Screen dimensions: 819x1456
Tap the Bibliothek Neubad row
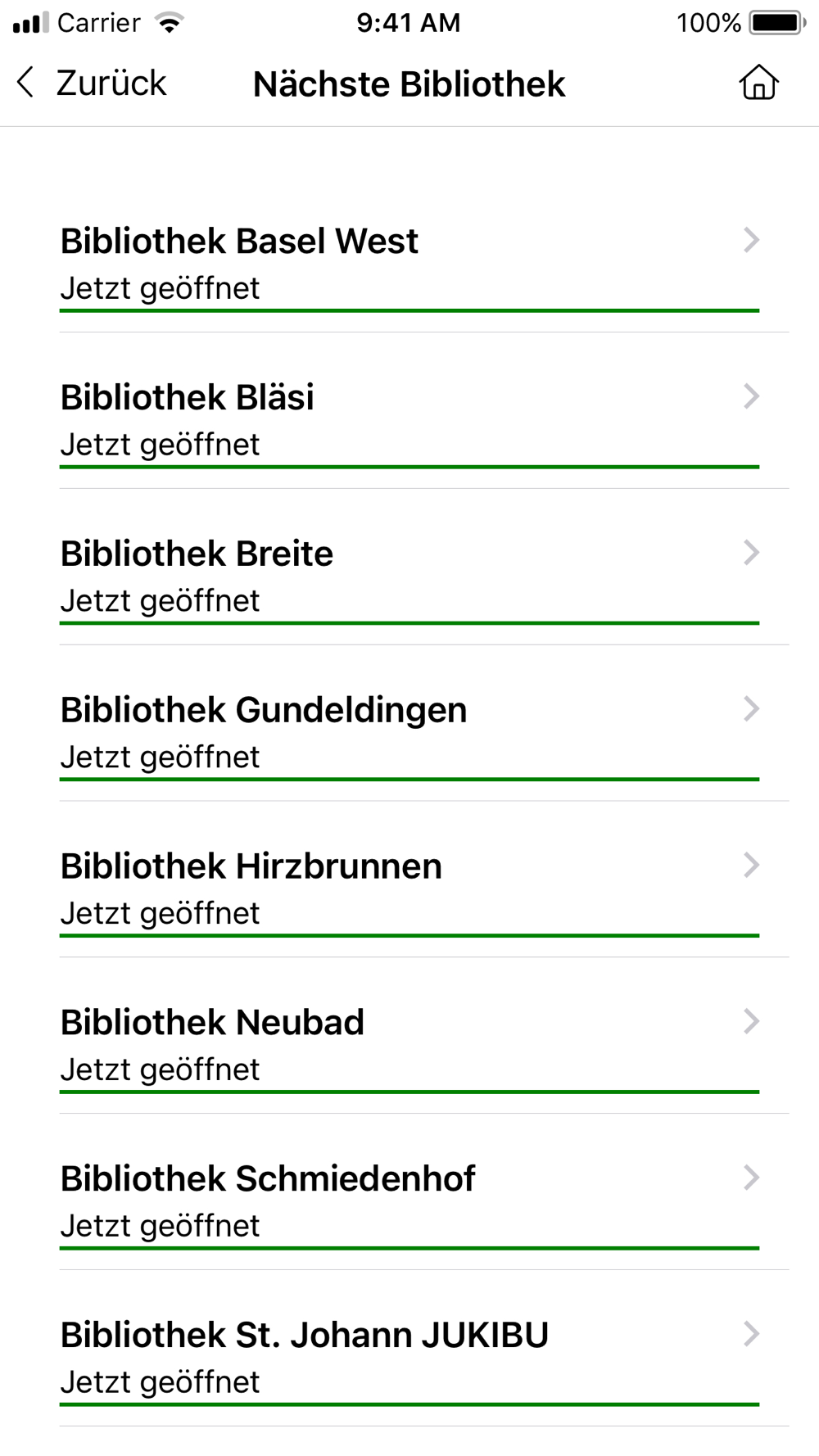(409, 1044)
